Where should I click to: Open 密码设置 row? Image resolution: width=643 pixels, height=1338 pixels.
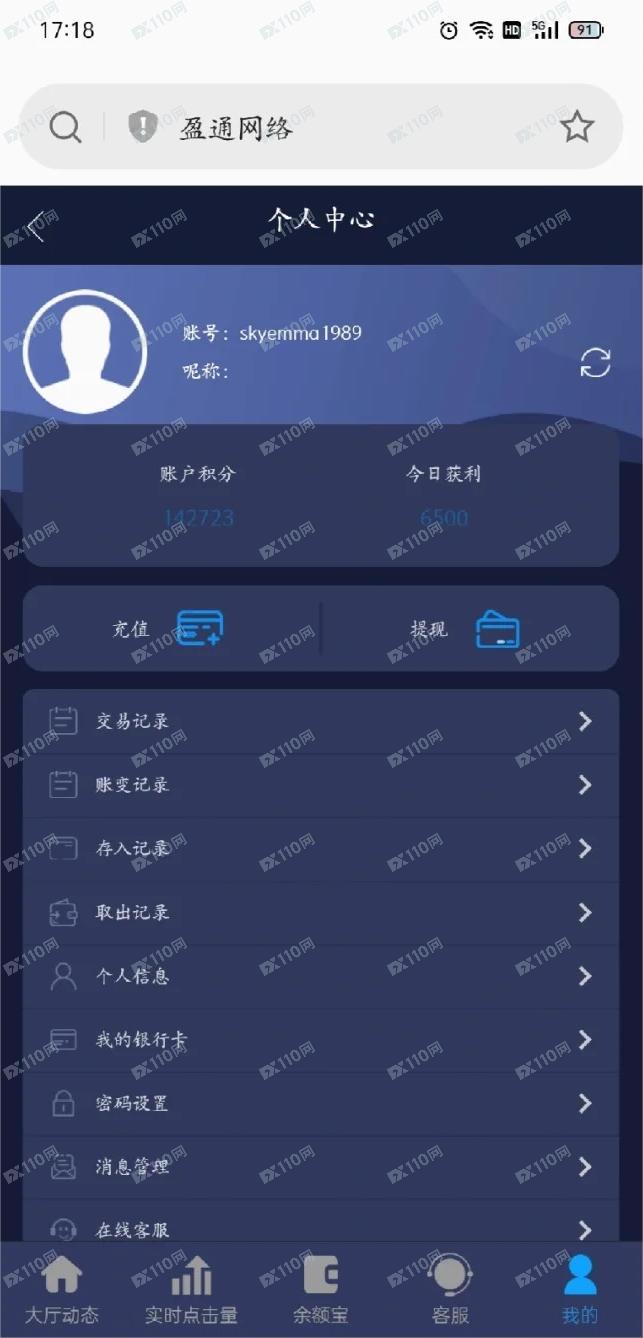click(x=320, y=1104)
